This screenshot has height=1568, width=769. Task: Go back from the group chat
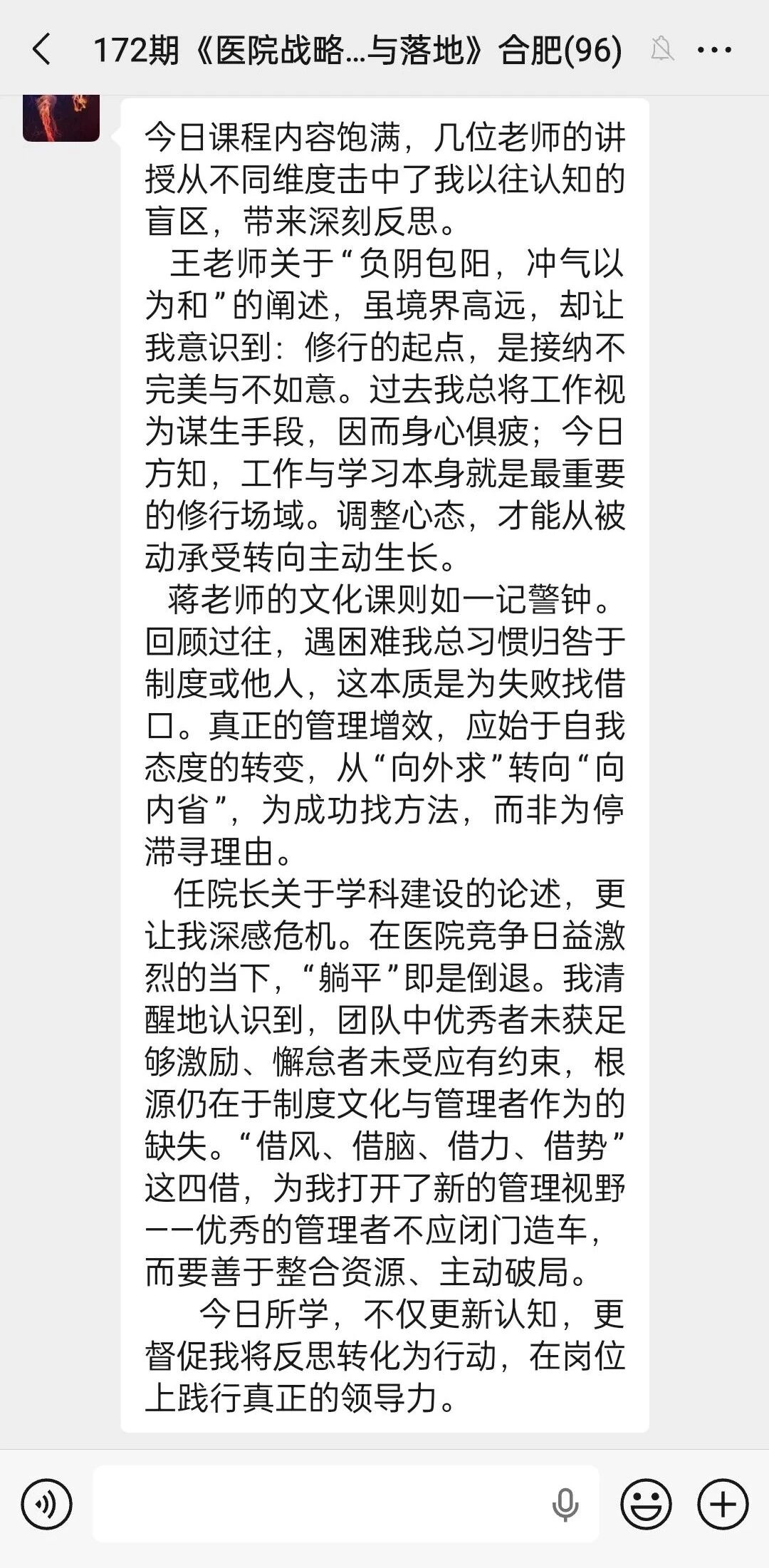pyautogui.click(x=42, y=50)
